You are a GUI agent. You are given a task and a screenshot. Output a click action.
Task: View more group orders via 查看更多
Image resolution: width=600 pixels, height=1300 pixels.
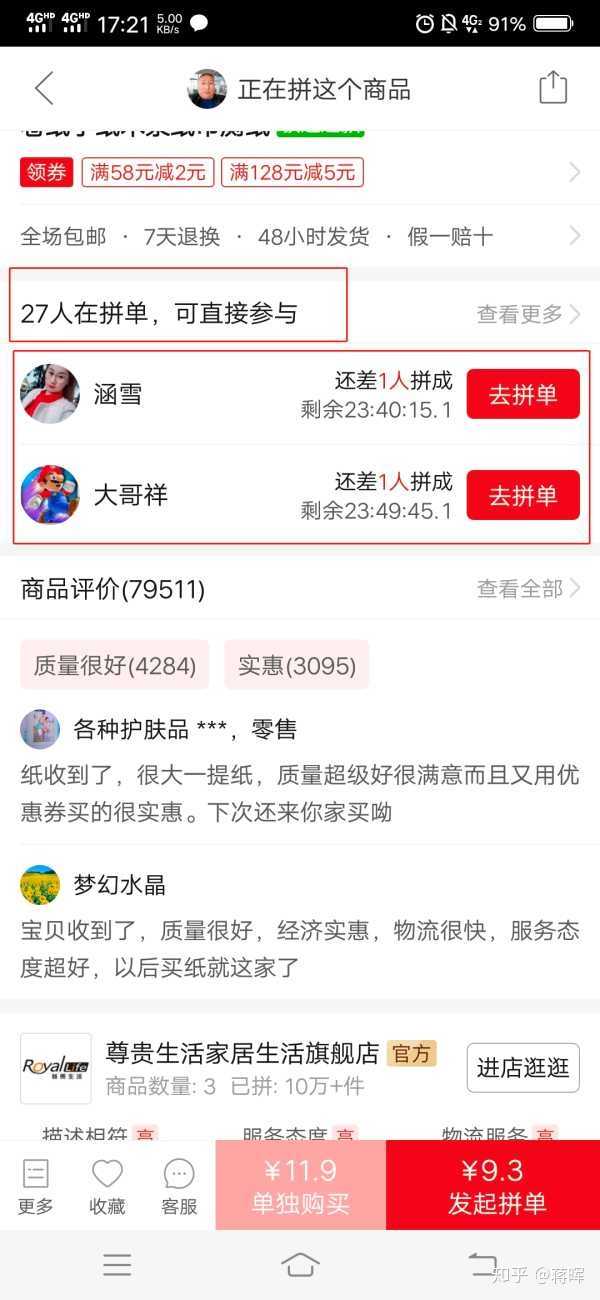528,314
